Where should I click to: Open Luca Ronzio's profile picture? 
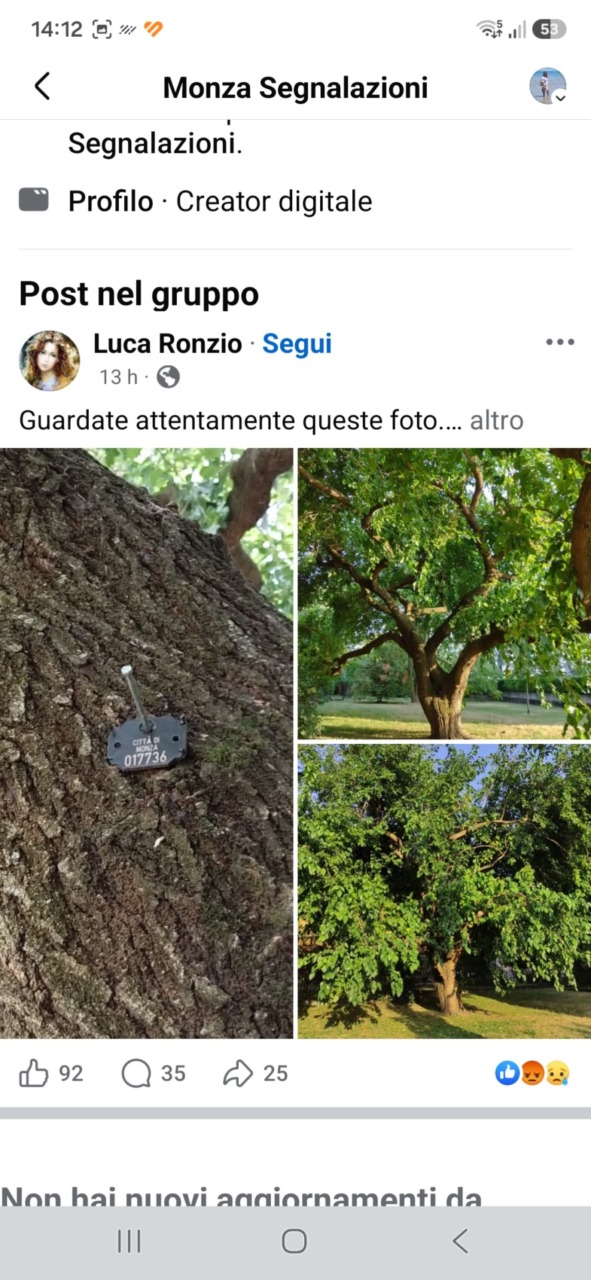coord(49,360)
